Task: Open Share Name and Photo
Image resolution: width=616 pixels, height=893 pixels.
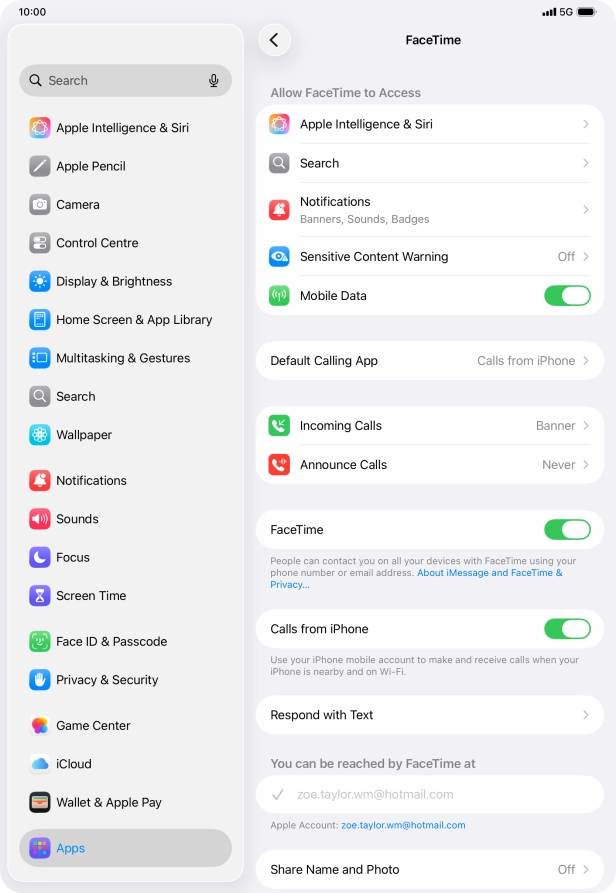Action: [430, 870]
